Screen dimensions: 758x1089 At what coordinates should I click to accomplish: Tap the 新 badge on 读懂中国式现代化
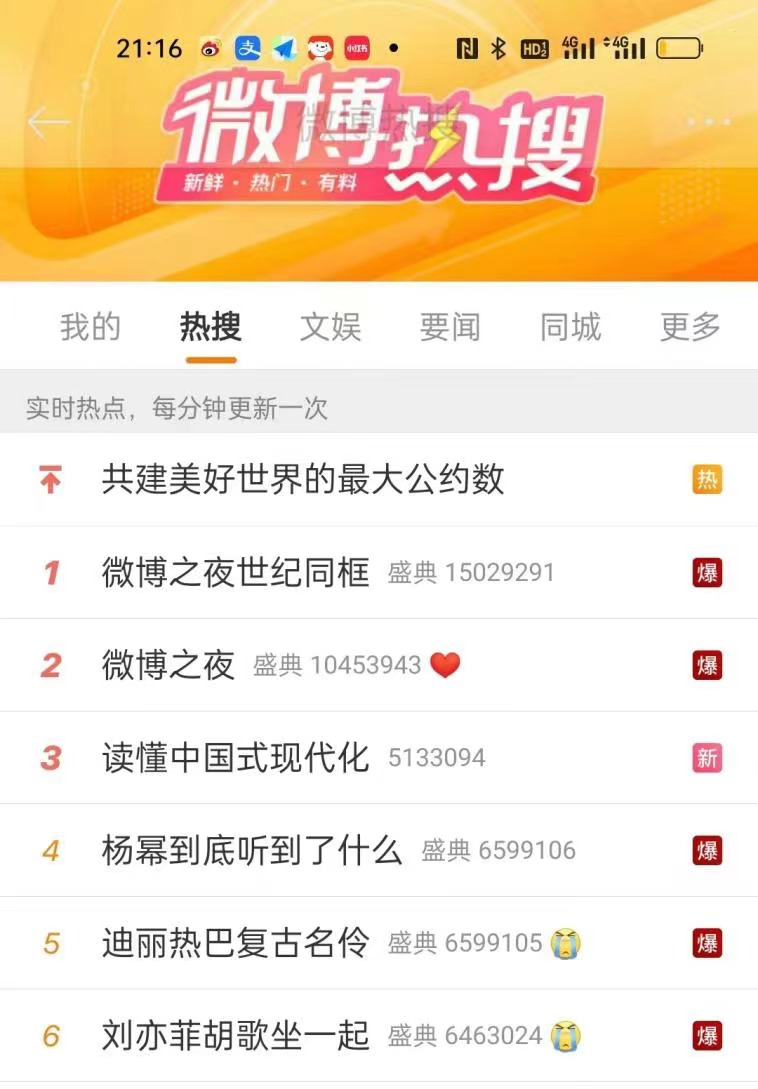[707, 757]
